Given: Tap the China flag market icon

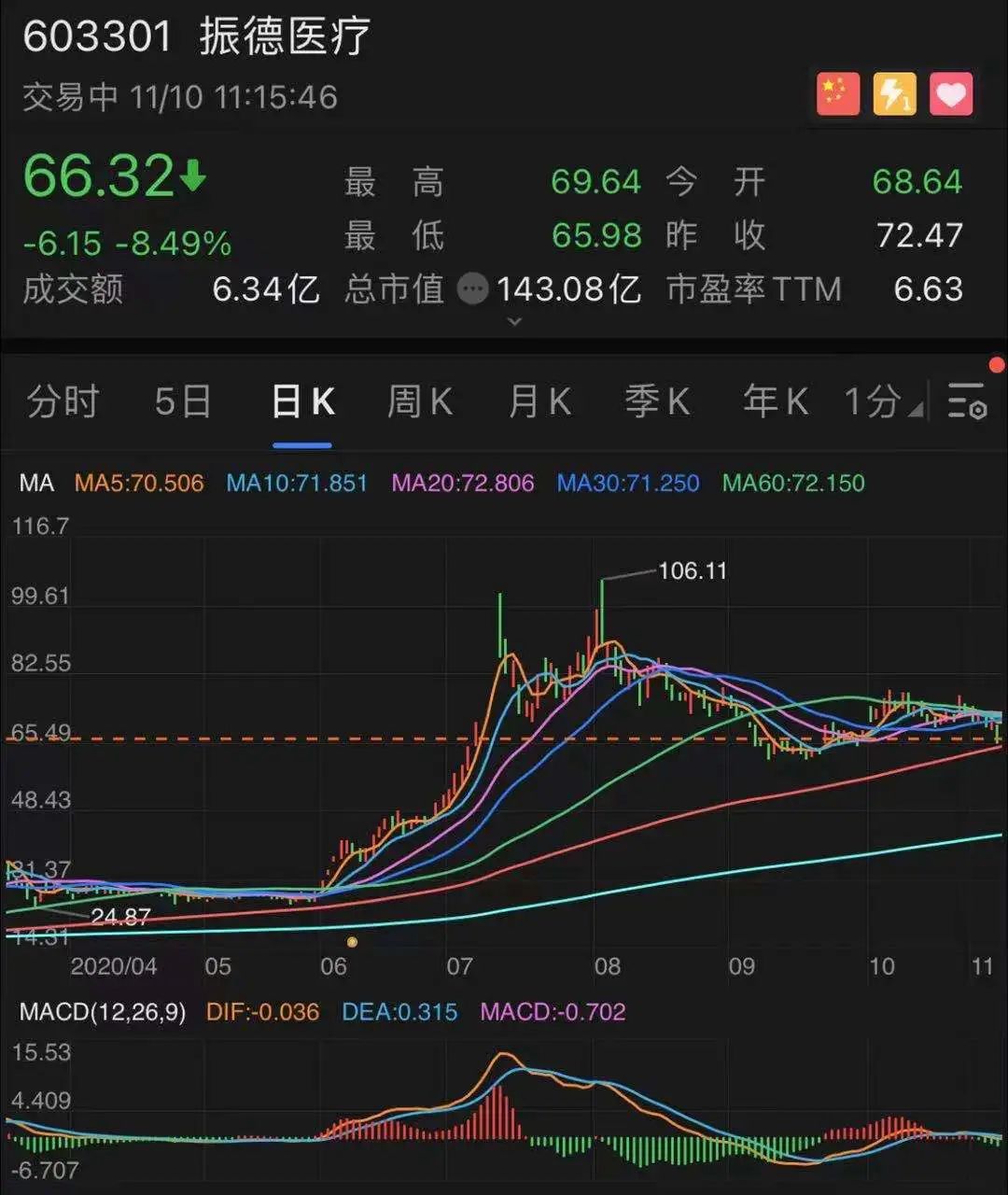Looking at the screenshot, I should point(837,94).
